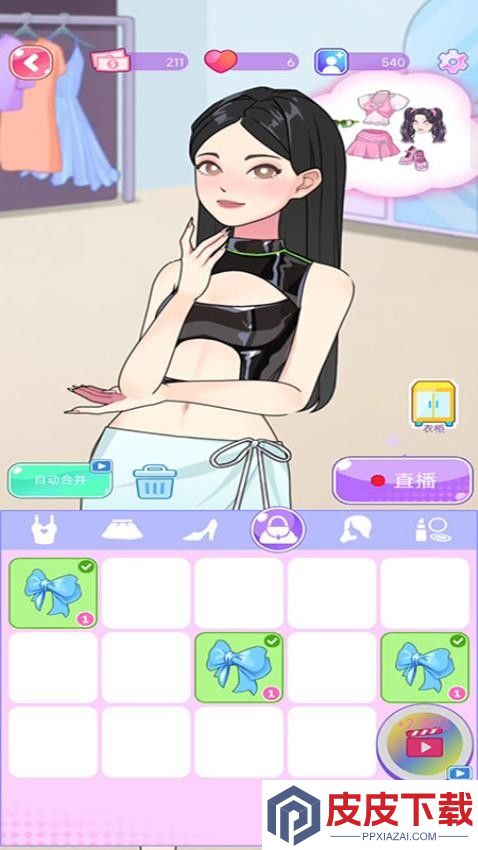Switch to the shoes category tab
Viewport: 478px width, 850px height.
click(x=200, y=530)
